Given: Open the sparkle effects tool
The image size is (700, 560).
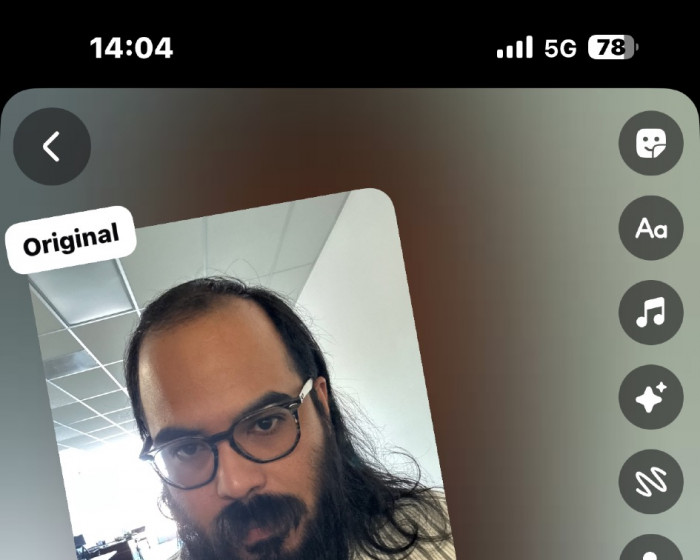Looking at the screenshot, I should (651, 398).
